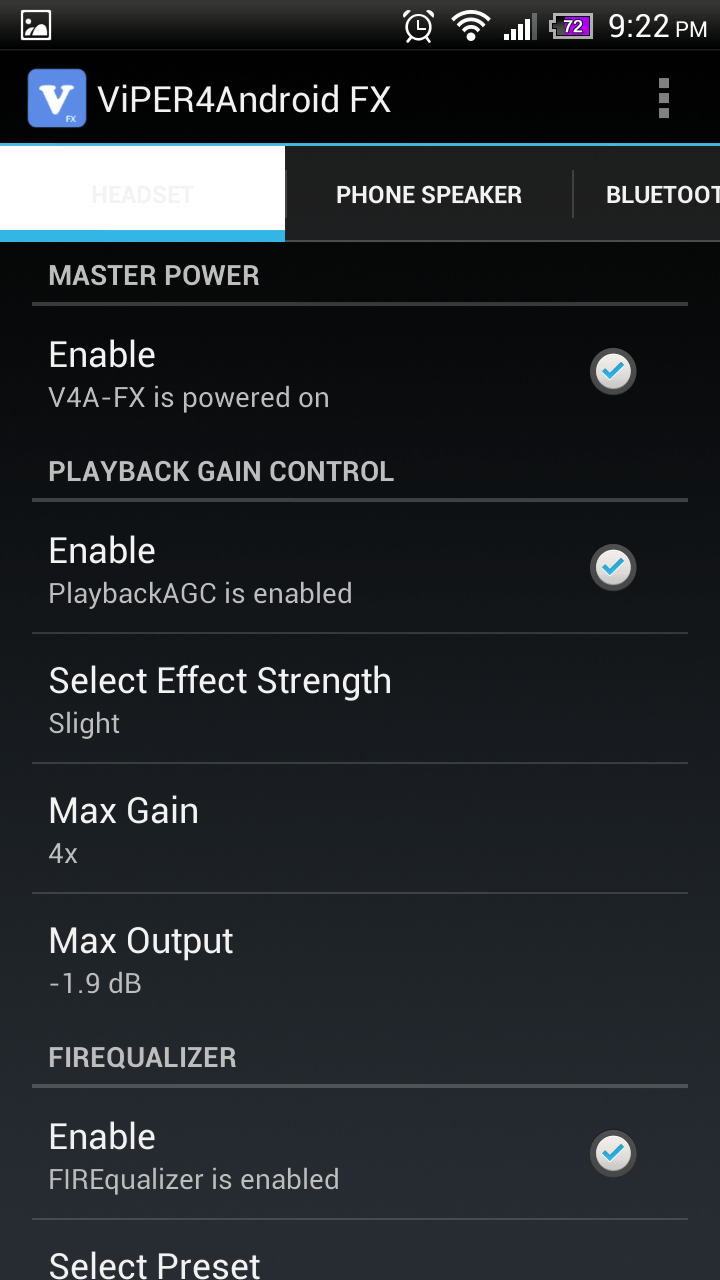Toggle the Master Power enable checkbox

tap(612, 372)
